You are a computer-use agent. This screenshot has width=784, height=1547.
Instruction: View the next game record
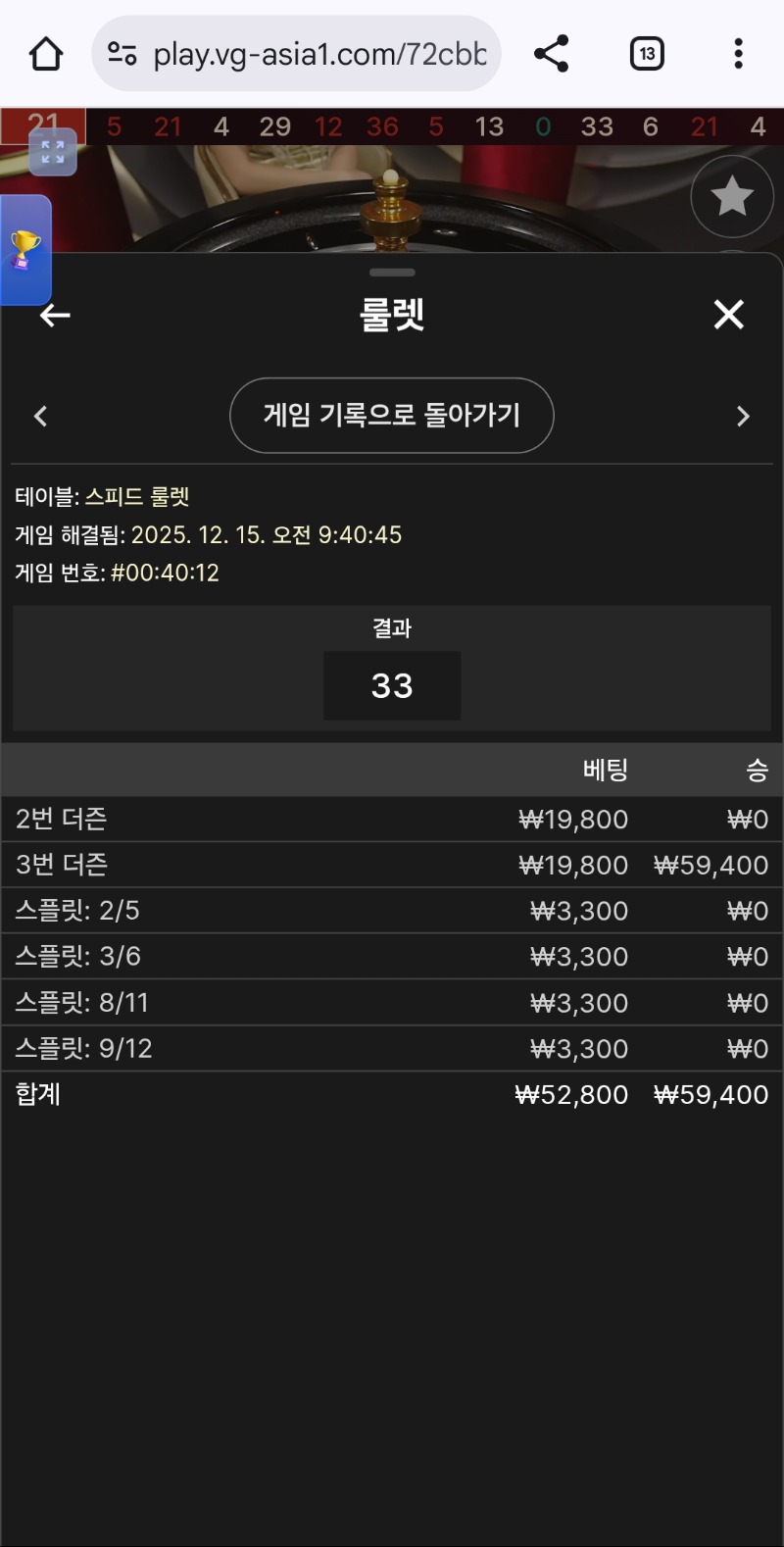coord(743,417)
